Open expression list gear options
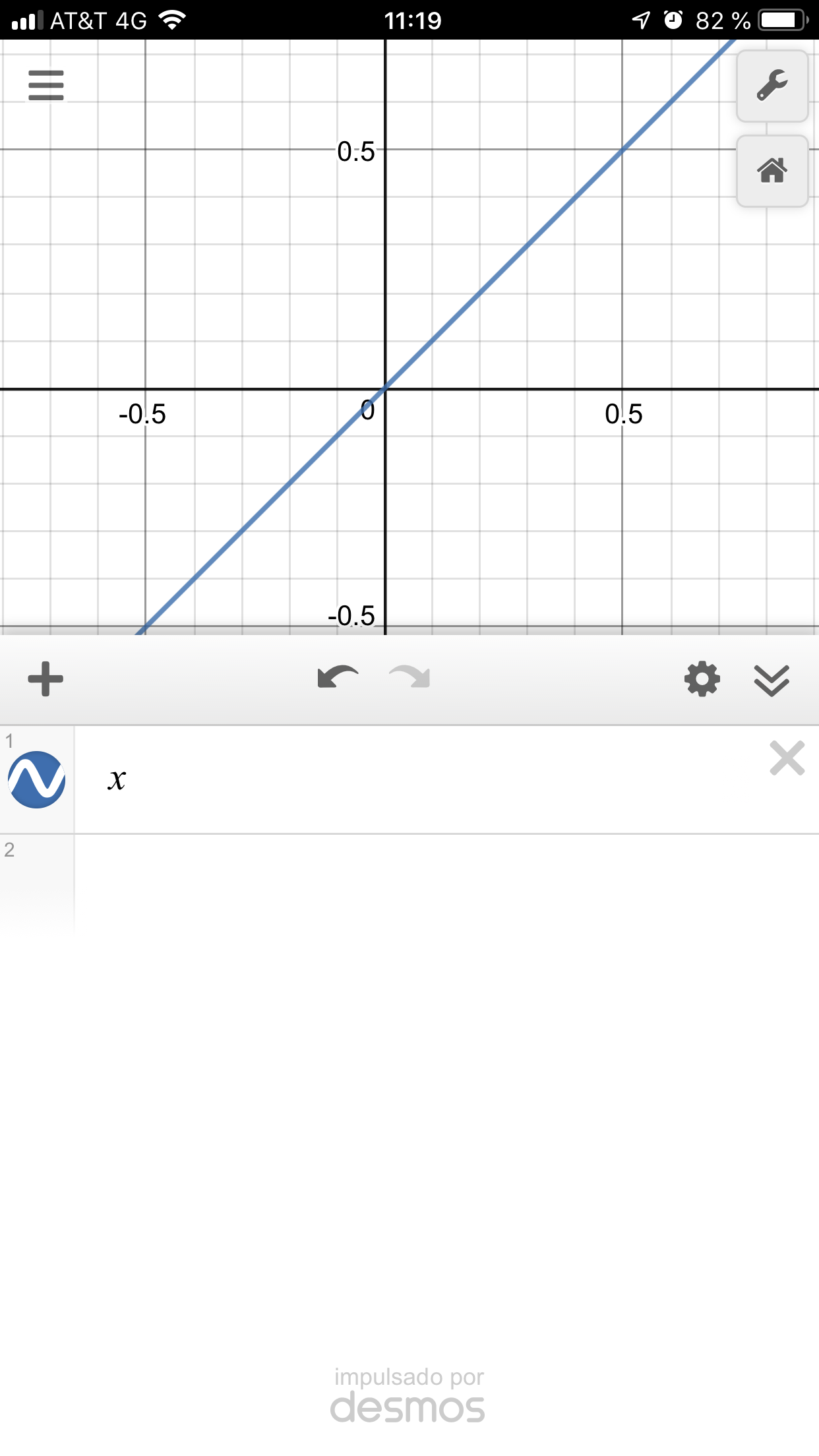 click(702, 679)
